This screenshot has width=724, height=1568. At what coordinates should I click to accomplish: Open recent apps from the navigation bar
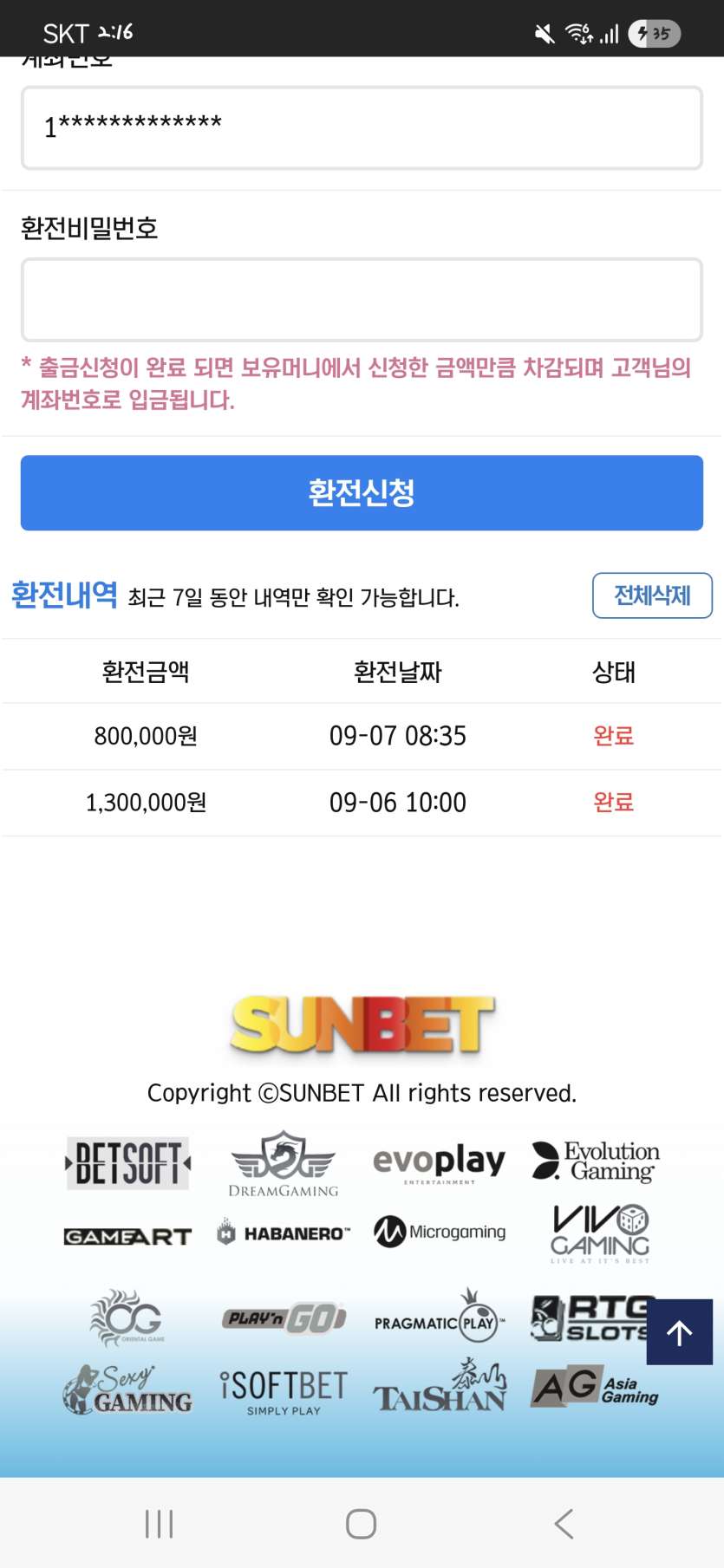pyautogui.click(x=160, y=1523)
